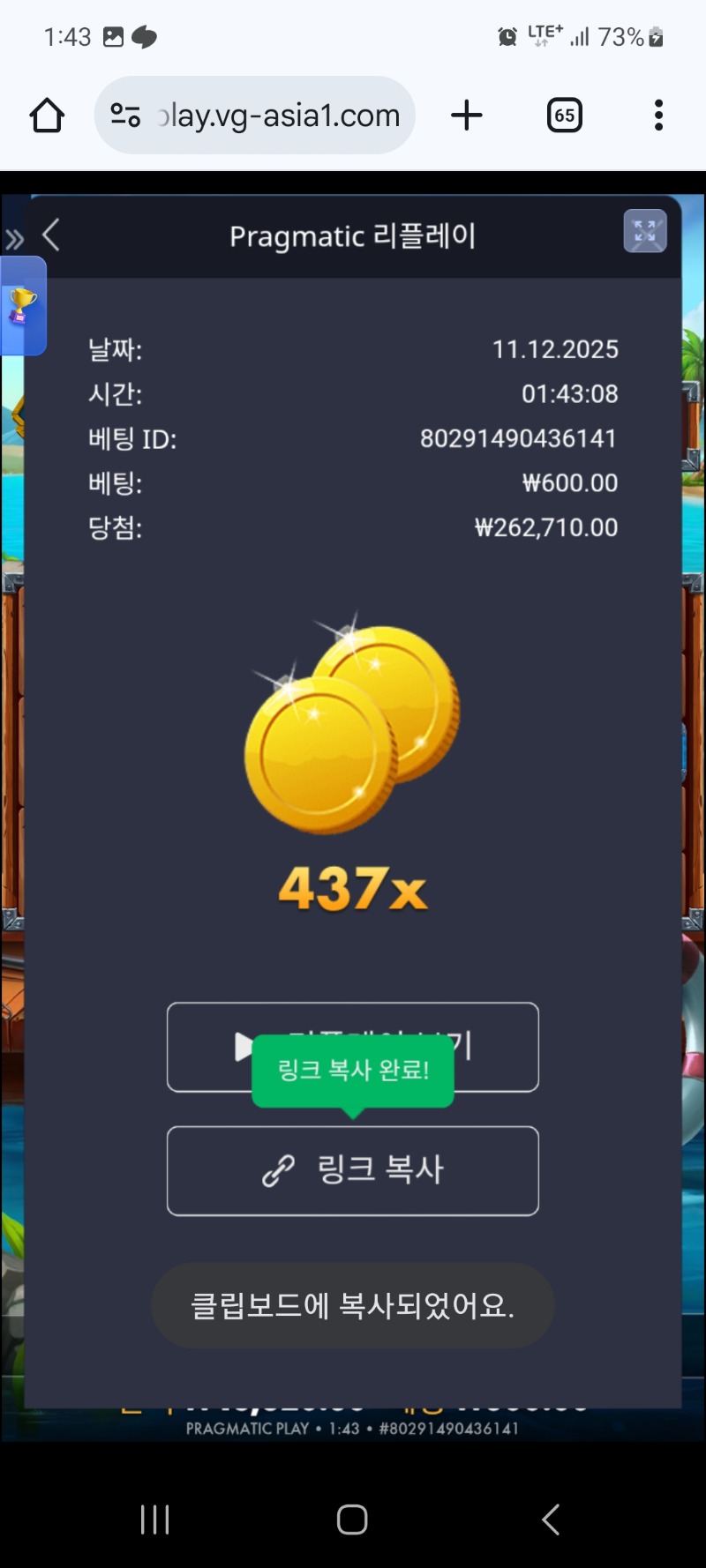
Task: Open the browser overflow menu
Action: click(x=658, y=116)
